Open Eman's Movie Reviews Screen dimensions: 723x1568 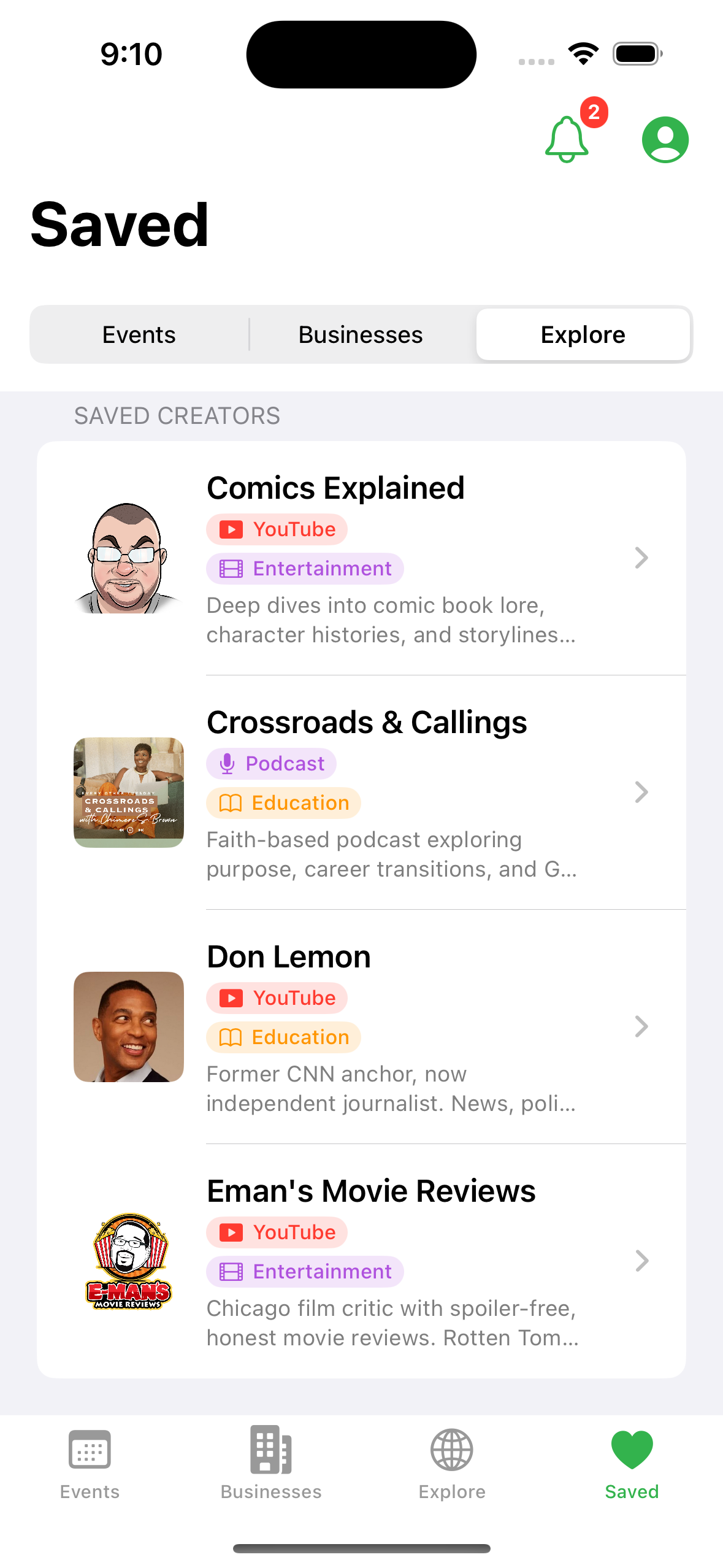click(361, 1261)
